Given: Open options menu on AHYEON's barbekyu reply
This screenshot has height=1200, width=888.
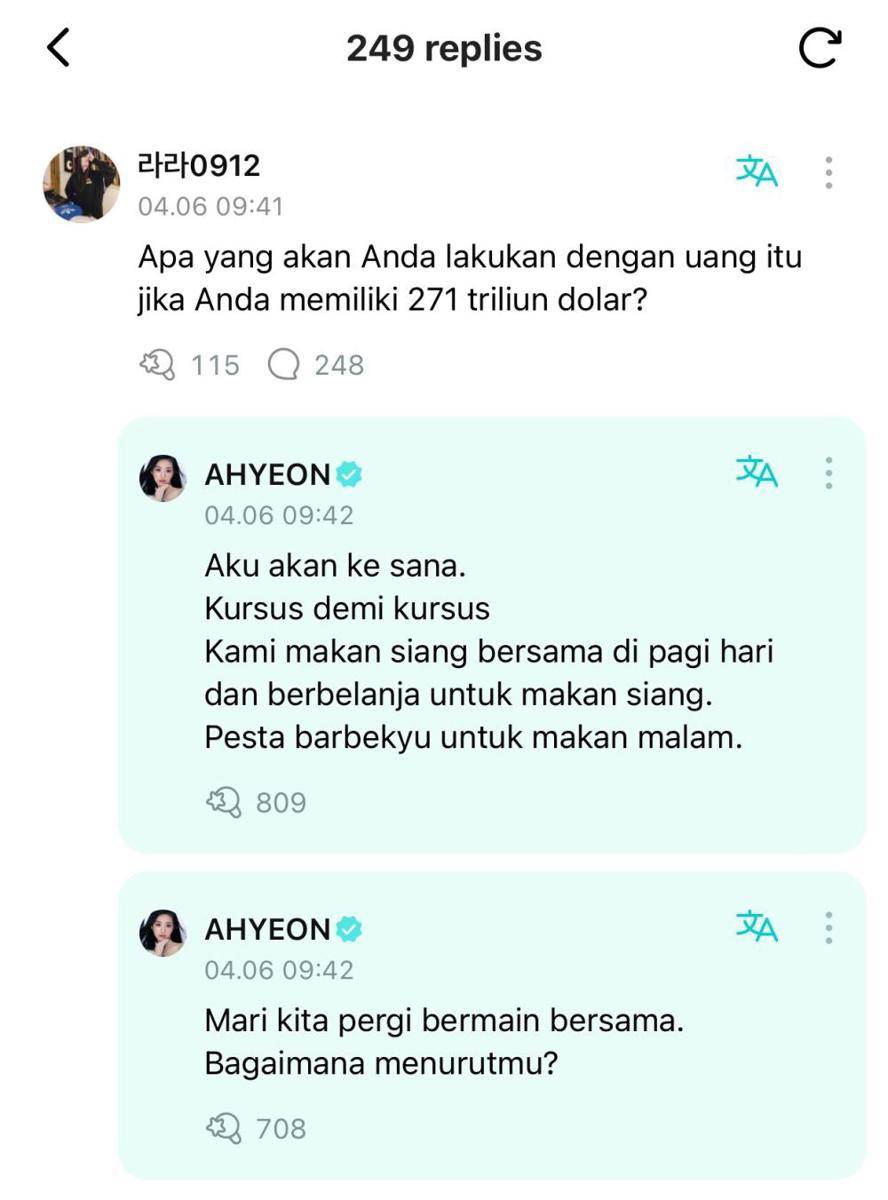Looking at the screenshot, I should 829,472.
